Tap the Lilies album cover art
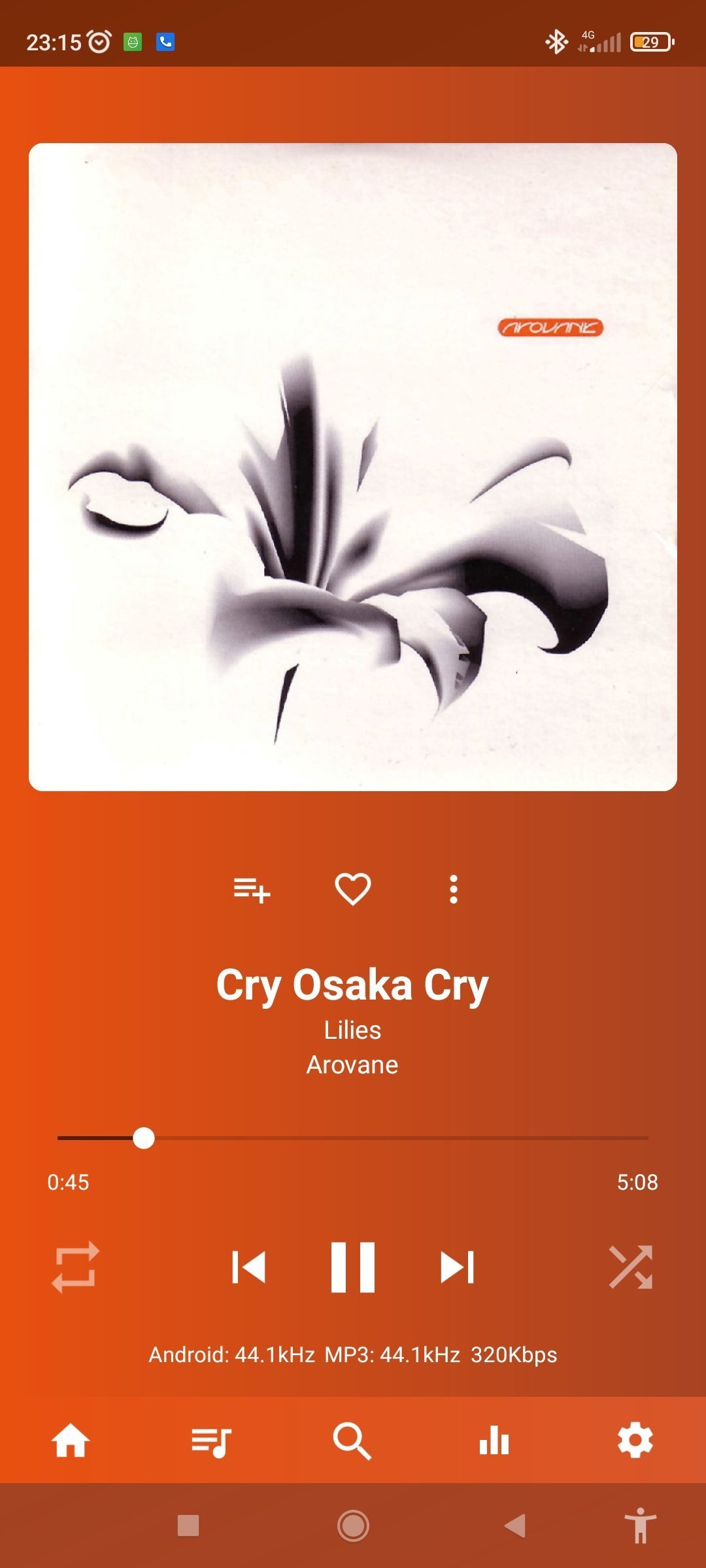 click(x=353, y=467)
